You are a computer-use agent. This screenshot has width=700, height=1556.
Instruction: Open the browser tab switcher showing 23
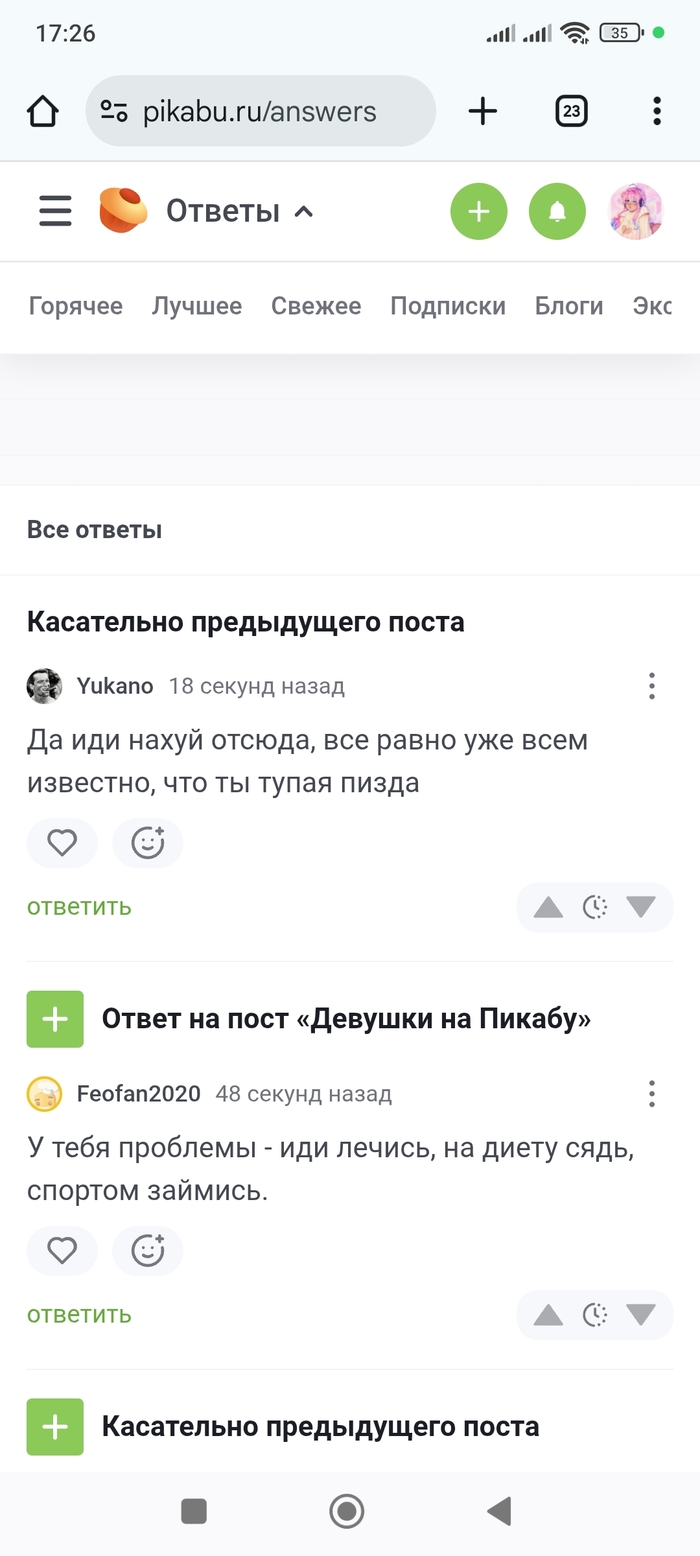click(x=571, y=111)
